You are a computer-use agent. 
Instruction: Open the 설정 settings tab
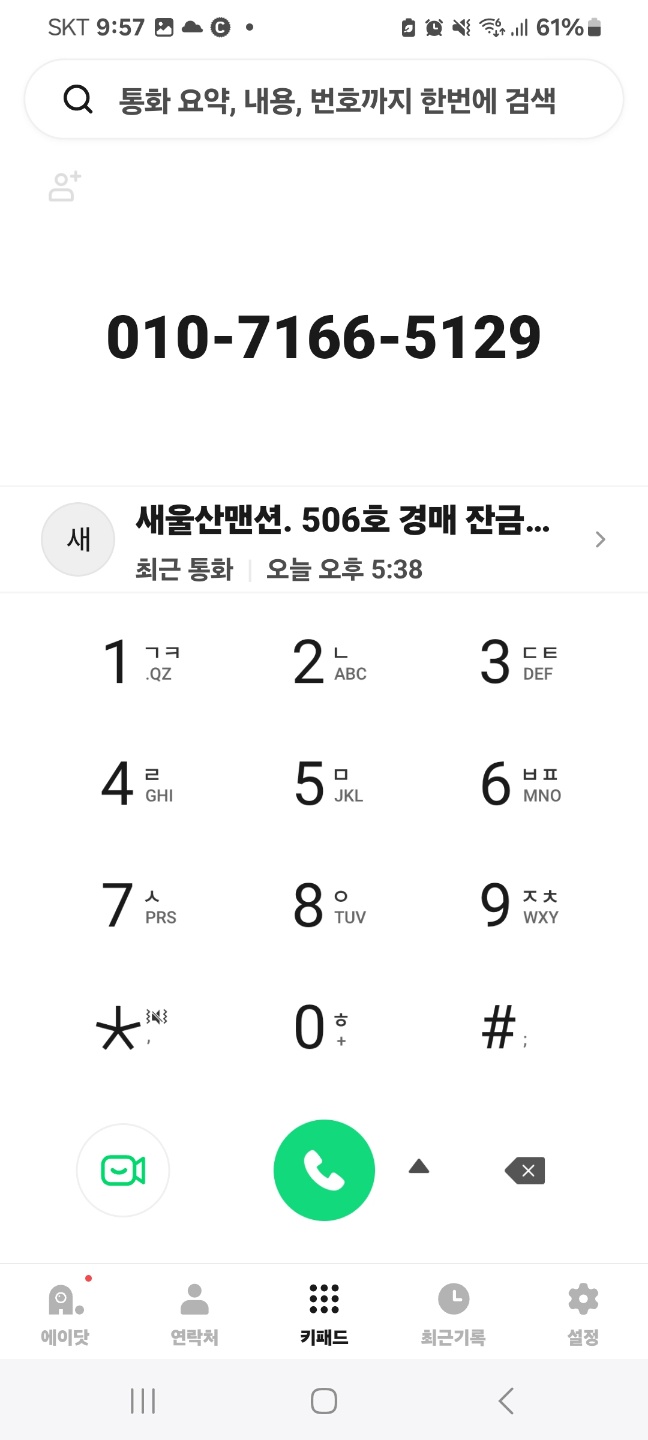pos(583,1313)
